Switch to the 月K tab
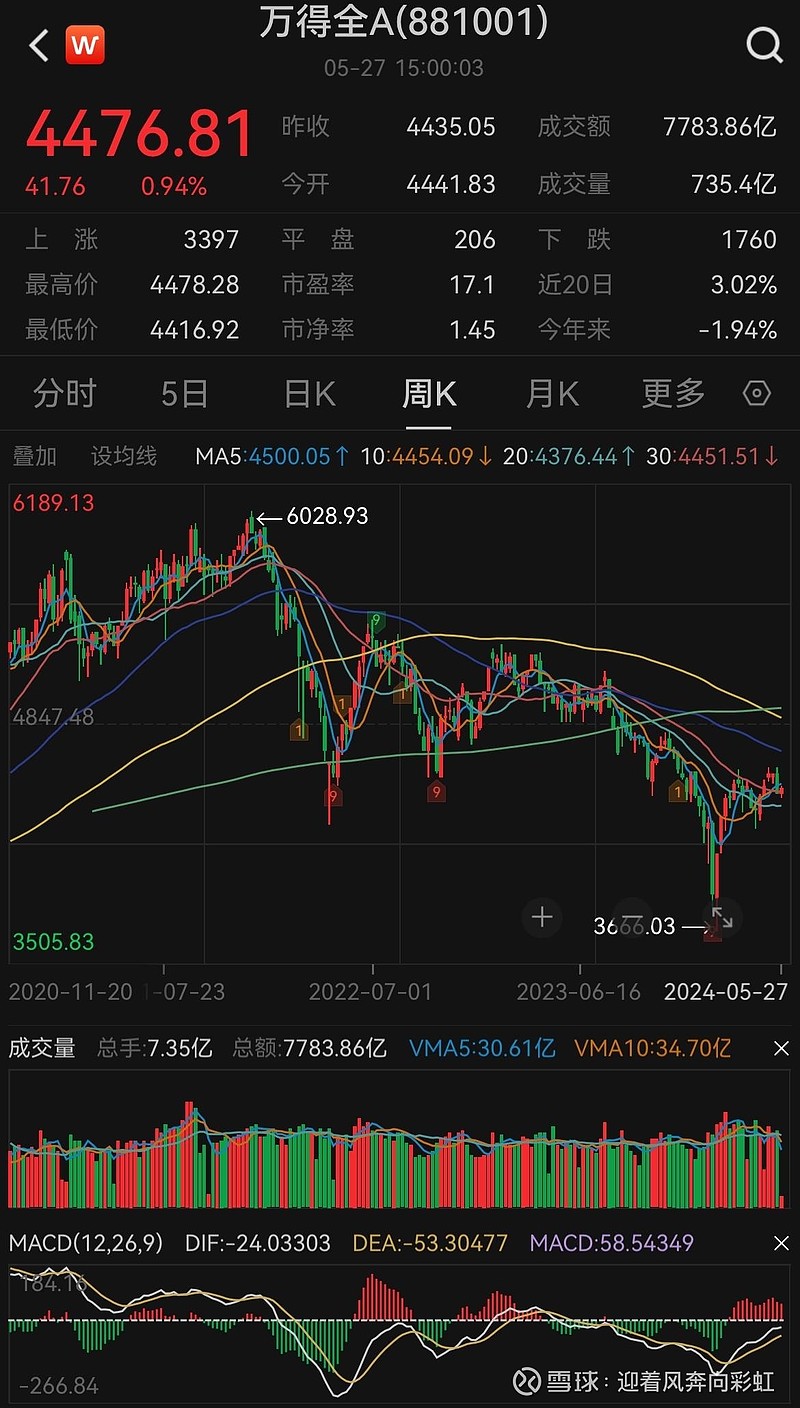Image resolution: width=800 pixels, height=1408 pixels. (x=551, y=394)
